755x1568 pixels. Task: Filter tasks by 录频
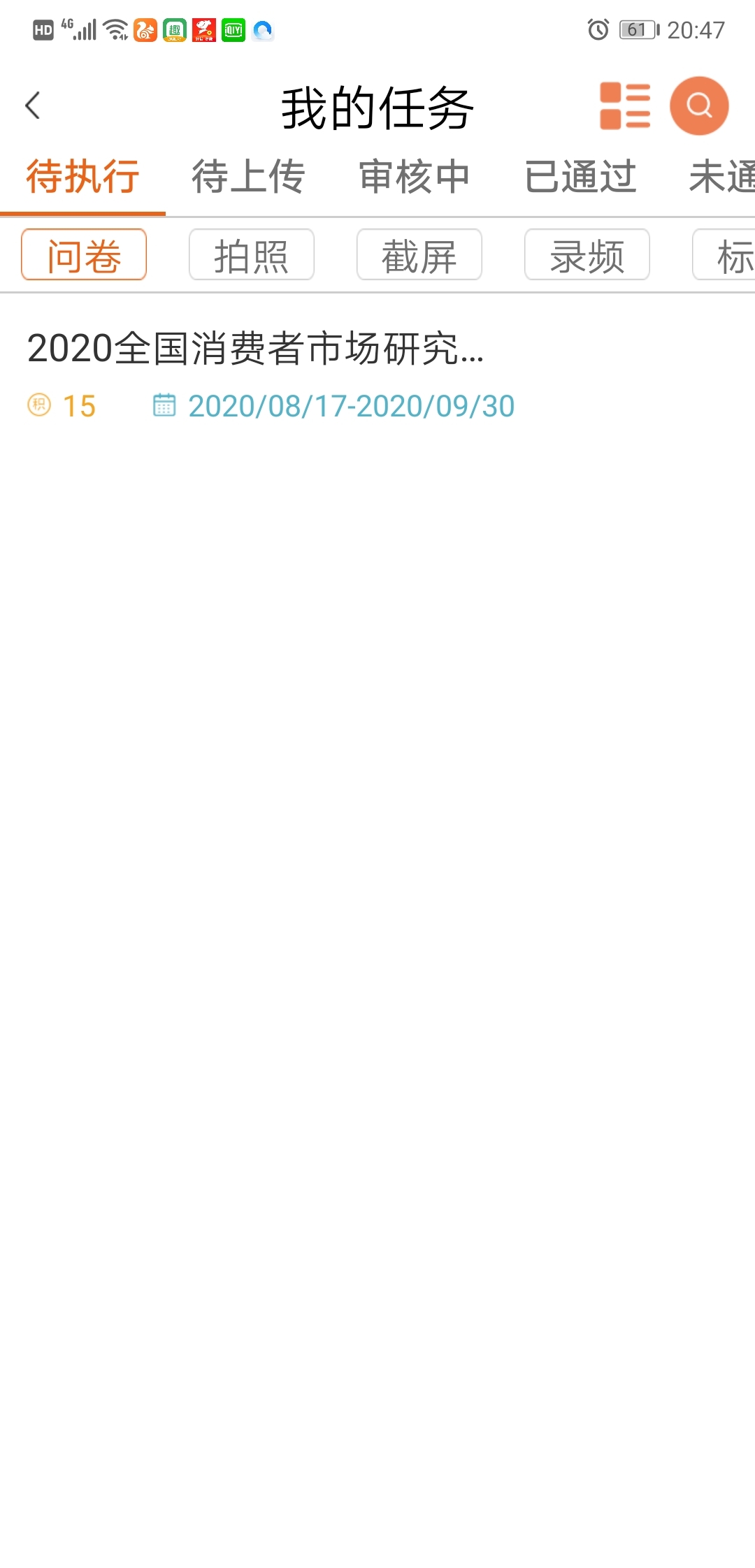tap(587, 255)
